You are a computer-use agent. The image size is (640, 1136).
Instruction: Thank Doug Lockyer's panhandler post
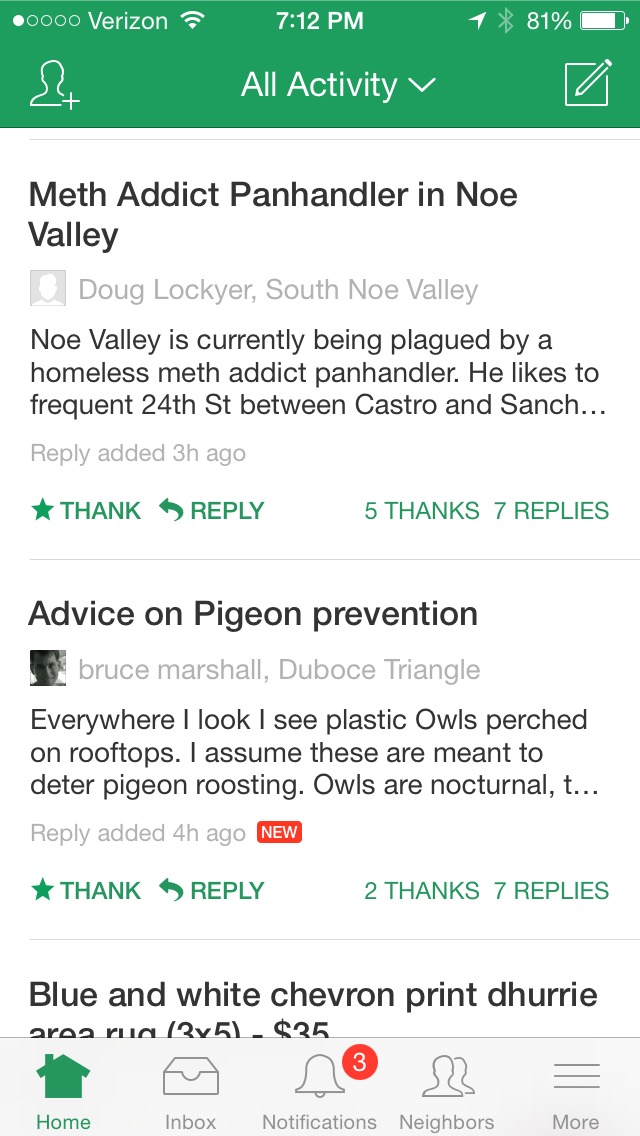(86, 511)
